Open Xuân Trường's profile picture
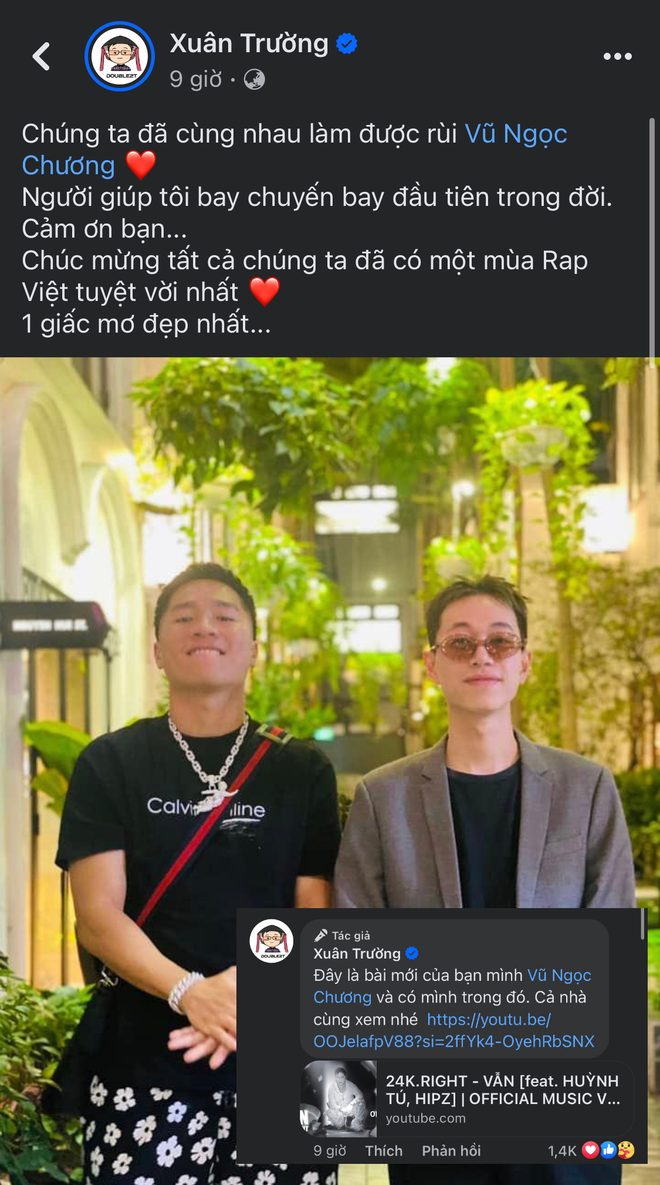Image resolution: width=660 pixels, height=1185 pixels. [120, 57]
